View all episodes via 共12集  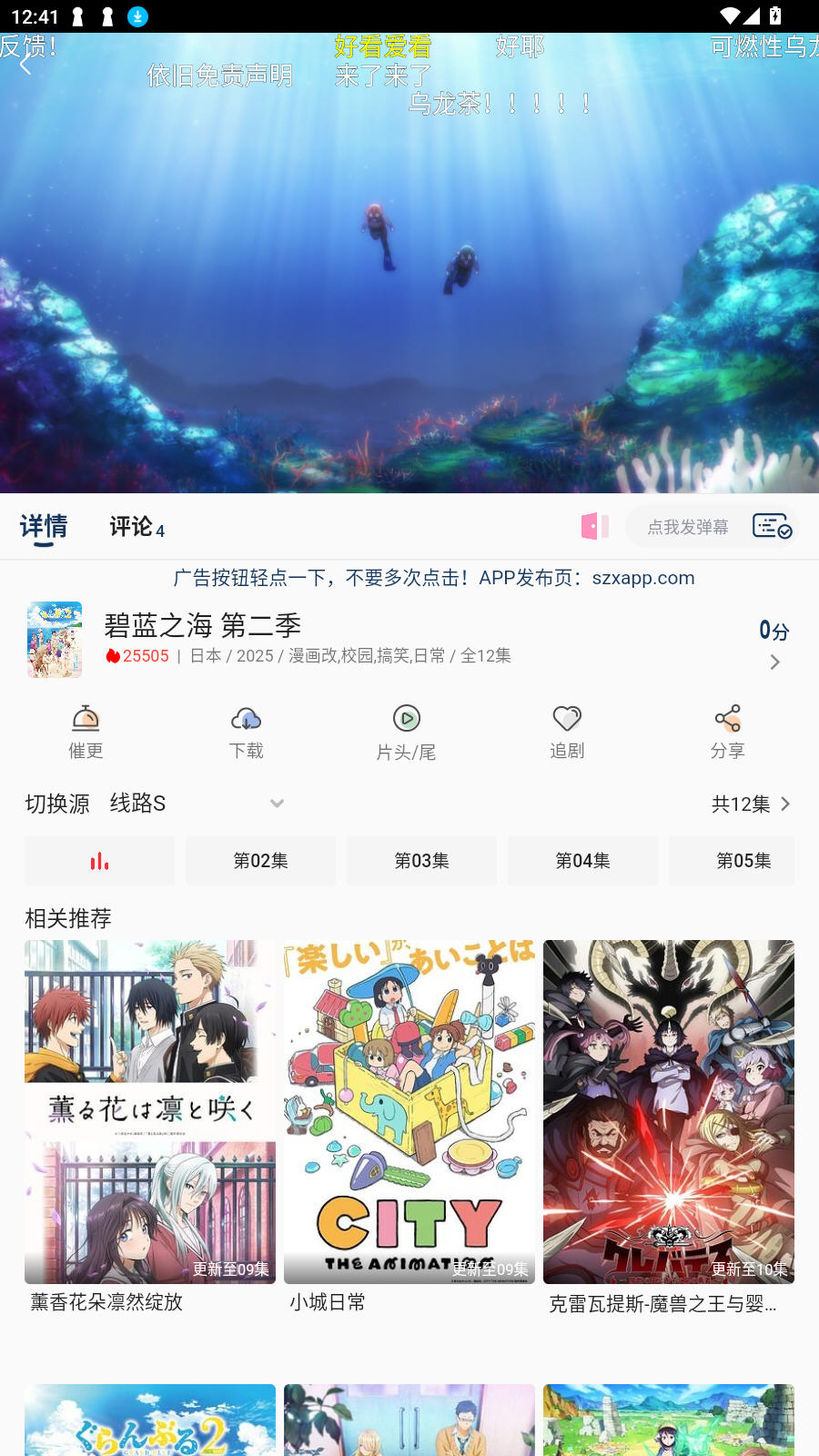pyautogui.click(x=751, y=804)
